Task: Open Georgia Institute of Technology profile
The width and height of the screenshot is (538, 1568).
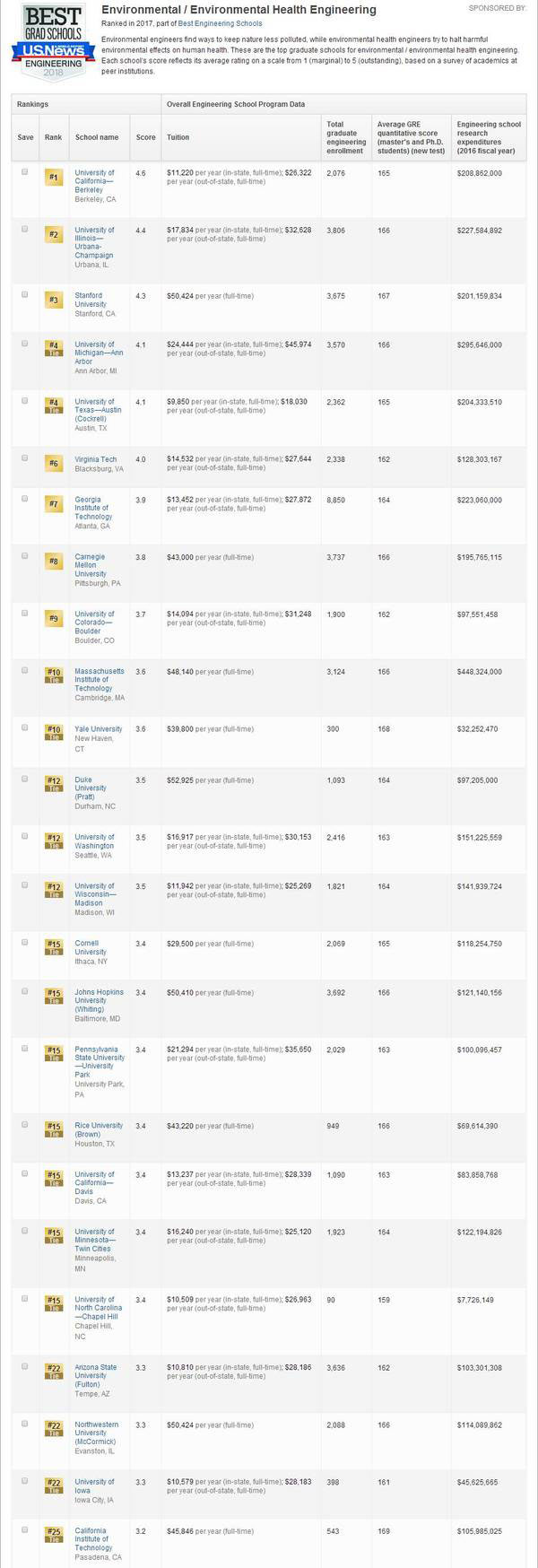Action: 93,508
